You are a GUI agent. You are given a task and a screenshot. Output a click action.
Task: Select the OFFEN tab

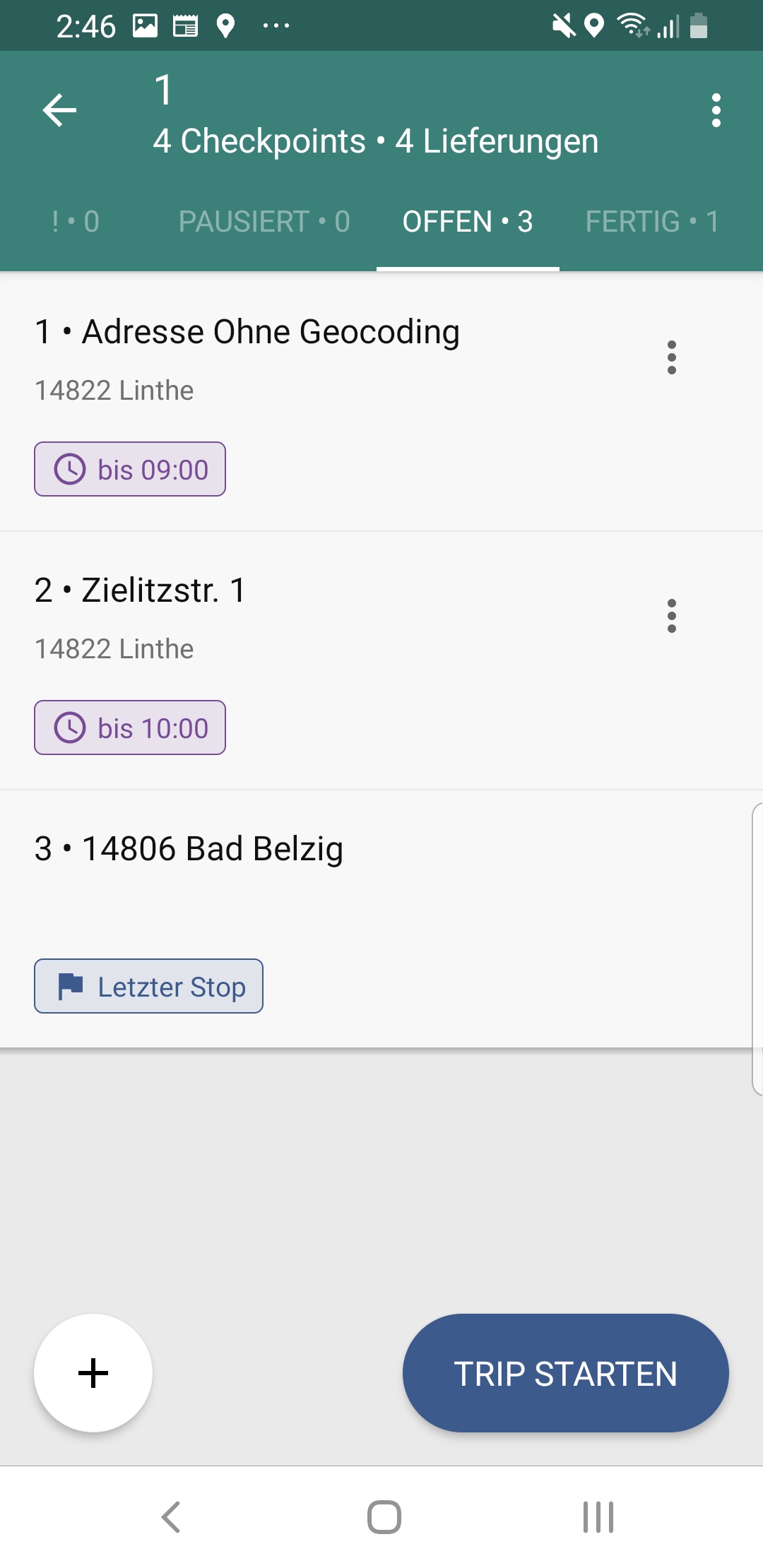click(467, 222)
